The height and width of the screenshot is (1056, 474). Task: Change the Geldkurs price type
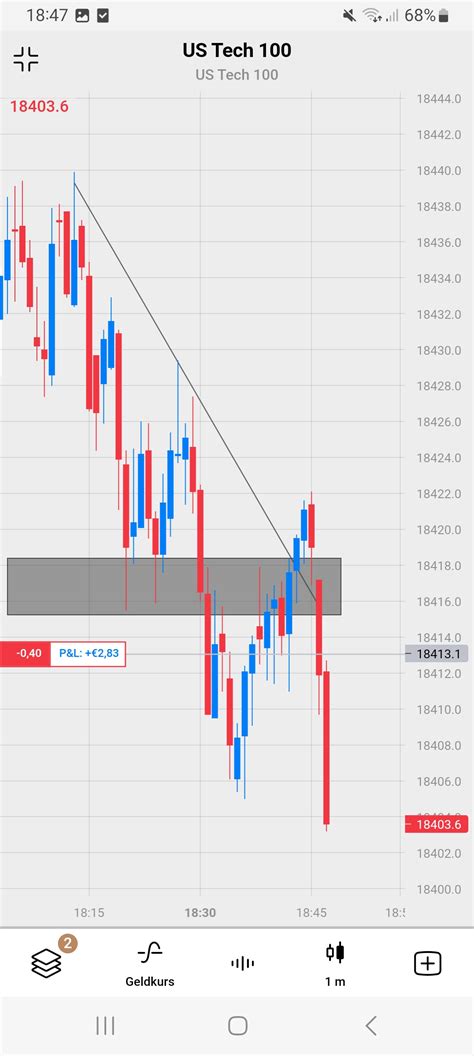click(x=149, y=964)
